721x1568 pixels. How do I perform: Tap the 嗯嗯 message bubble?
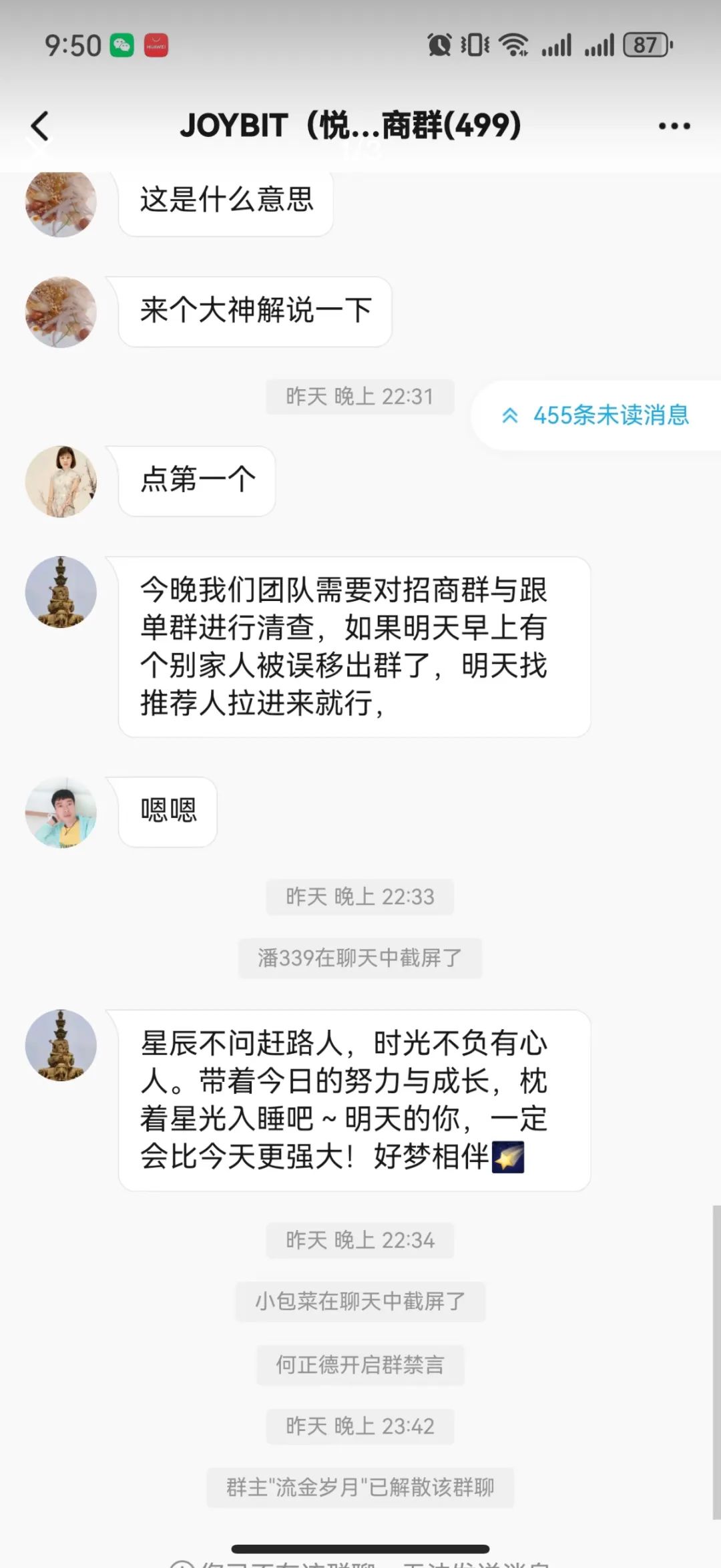[166, 811]
